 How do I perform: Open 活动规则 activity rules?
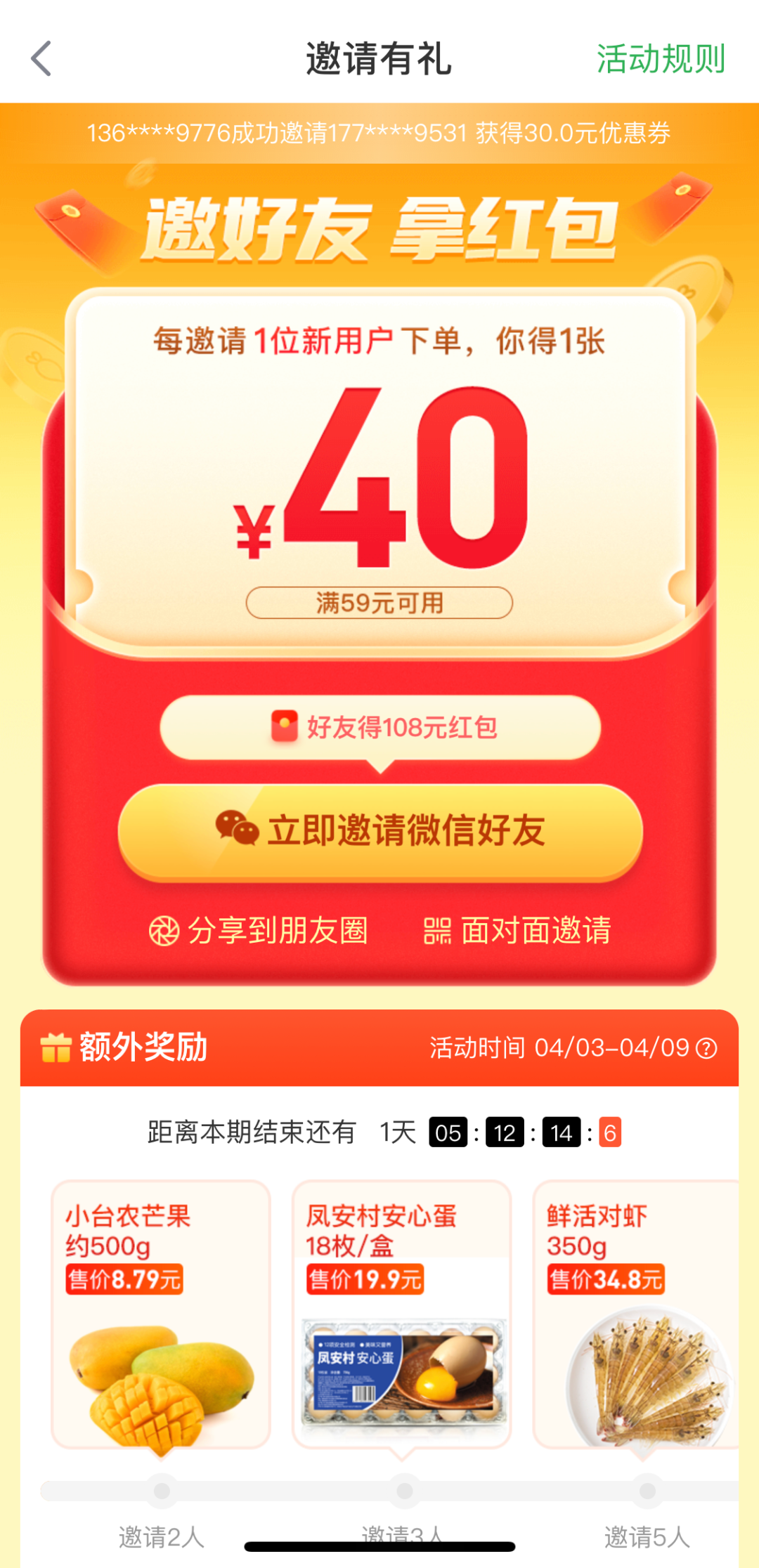pos(660,58)
